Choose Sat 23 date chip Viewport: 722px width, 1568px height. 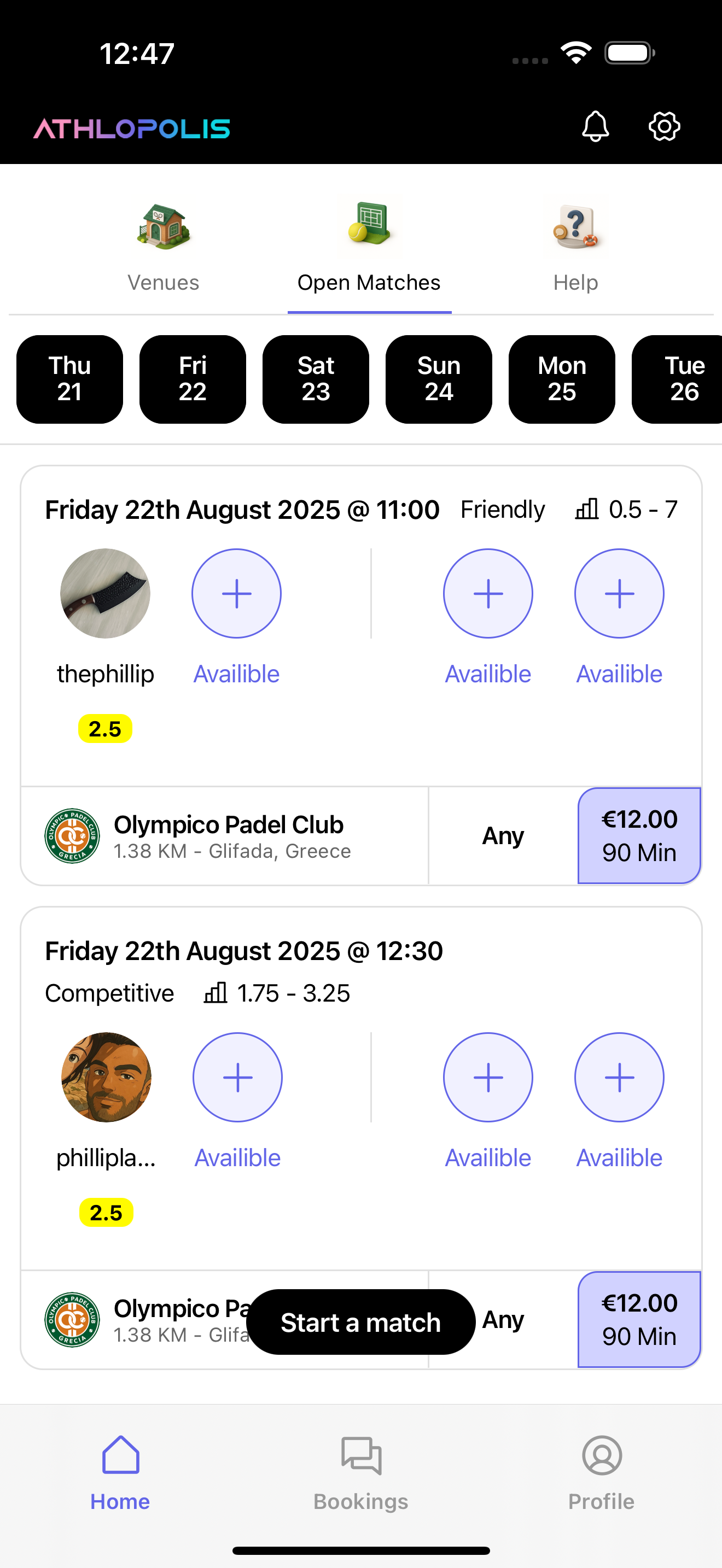pyautogui.click(x=316, y=379)
